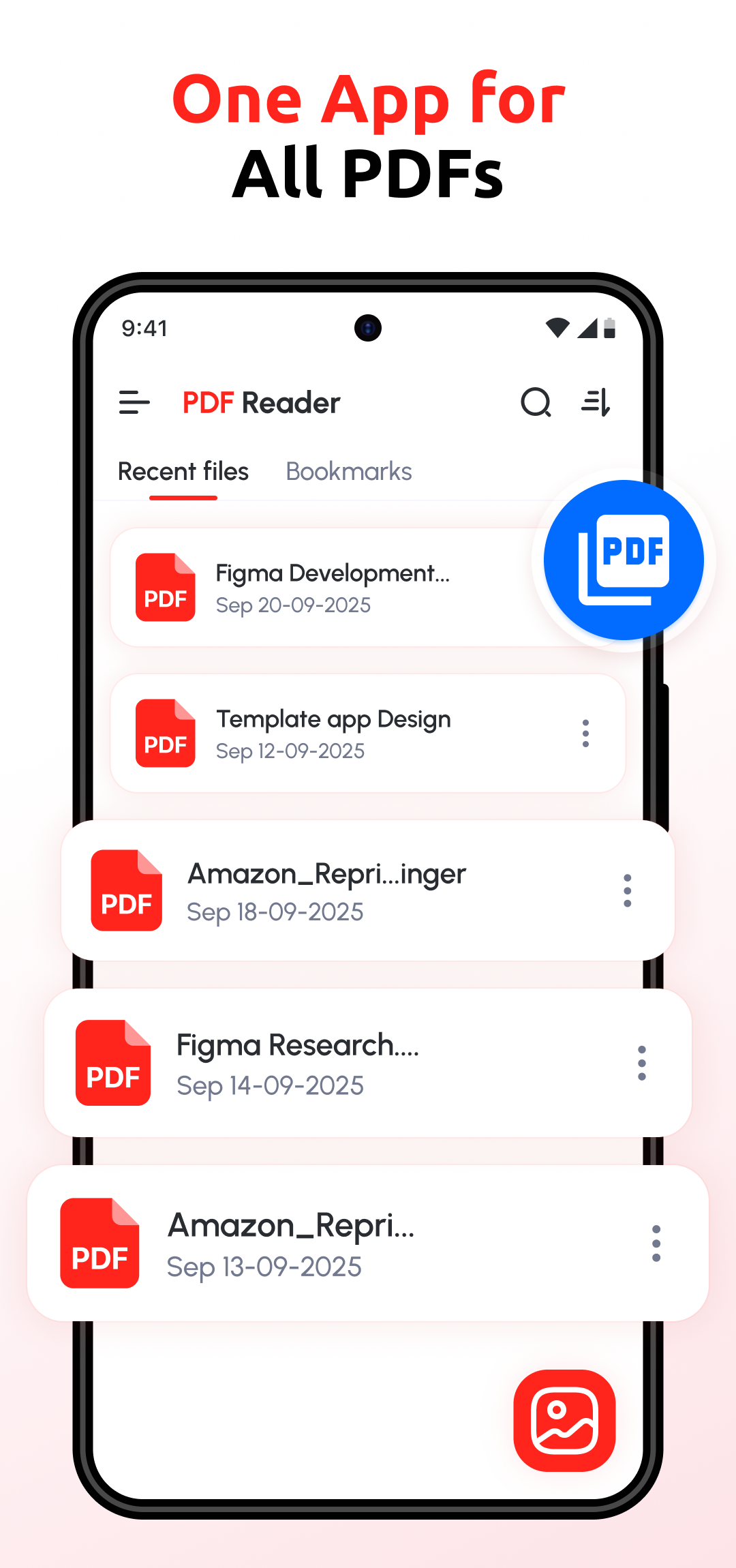Open the overflow menu for Figma Research file

click(641, 1065)
